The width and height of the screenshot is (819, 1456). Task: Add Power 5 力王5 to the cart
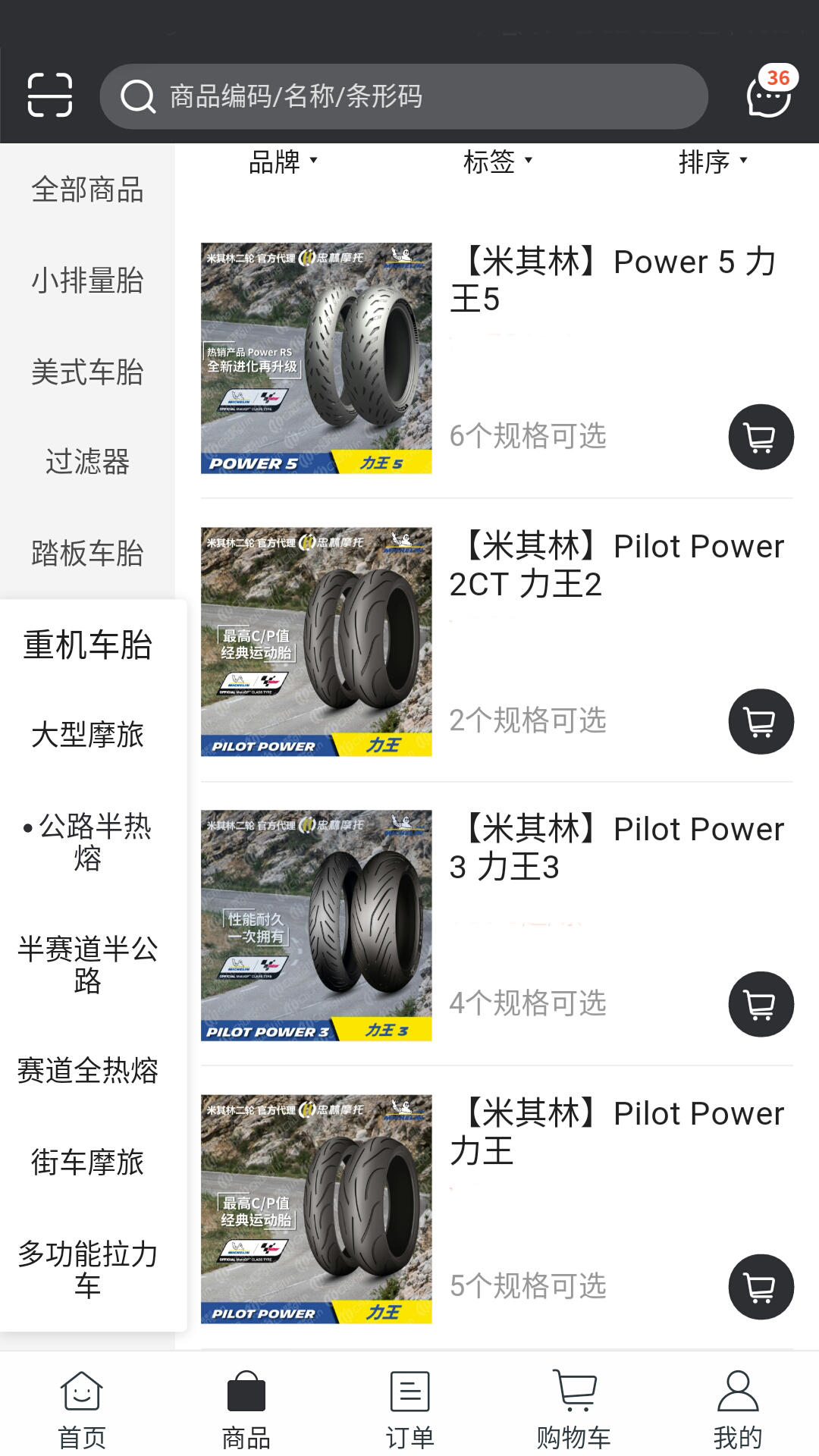pyautogui.click(x=760, y=437)
